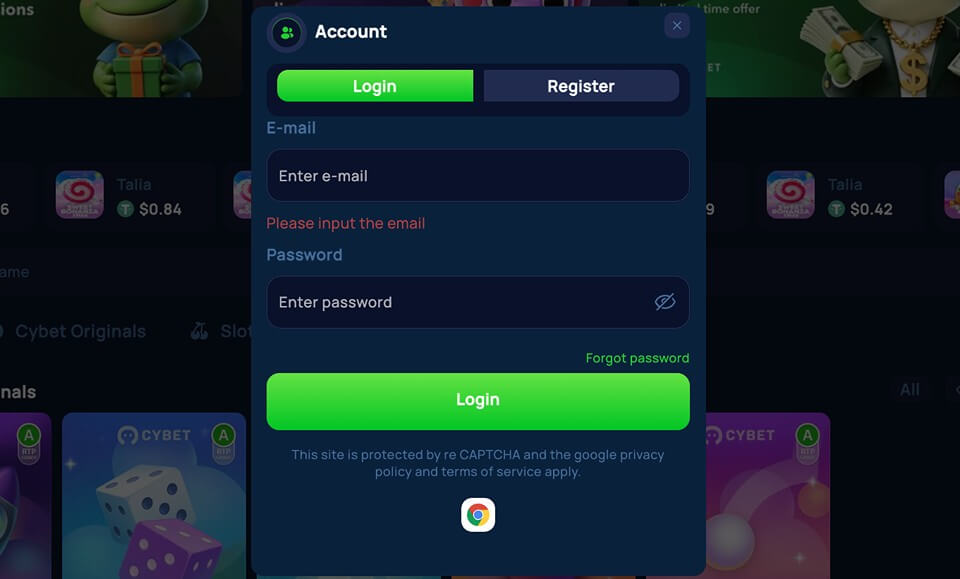Screen dimensions: 960x579
Task: Focus the Enter e-mail field
Action: pyautogui.click(x=477, y=176)
